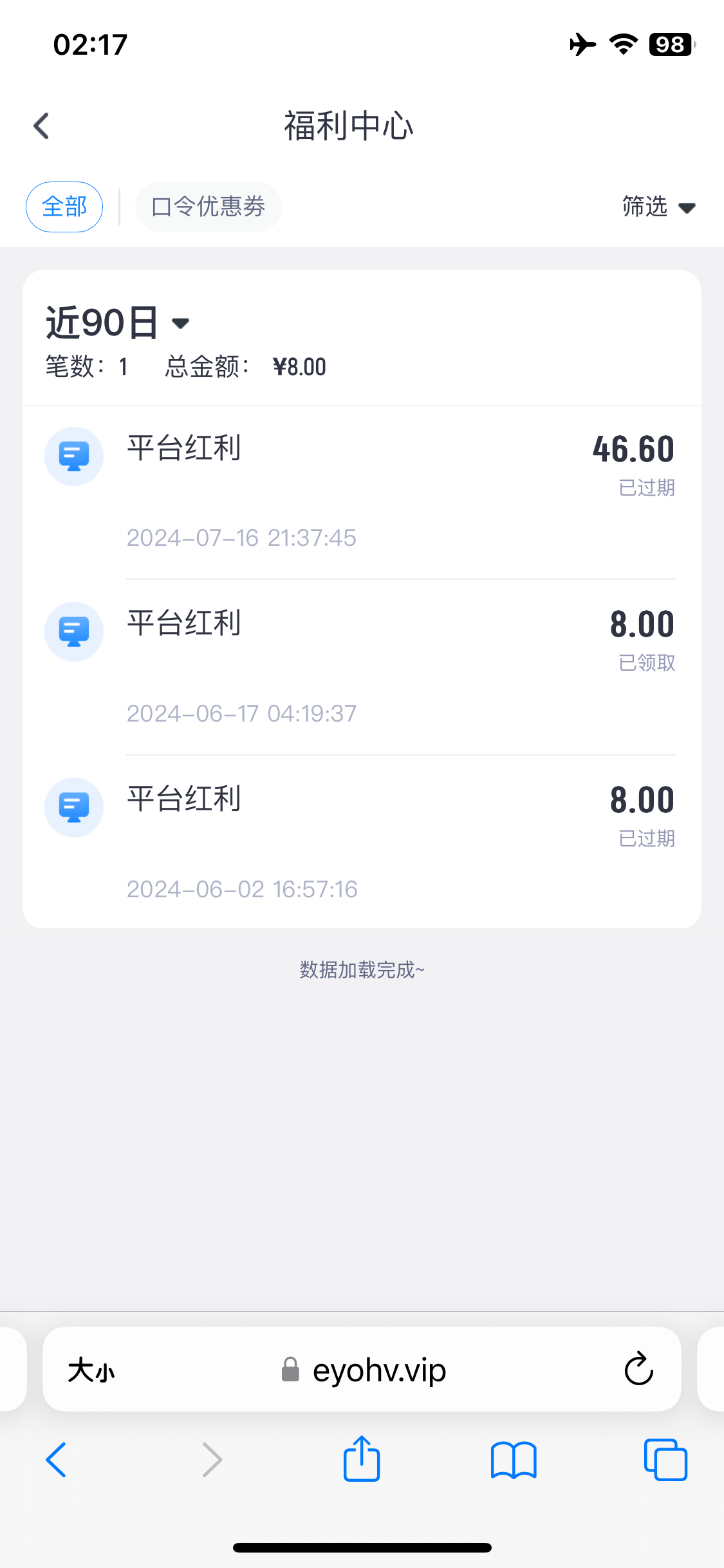This screenshot has width=724, height=1568.
Task: Select the 口令优惠券 filter chip
Action: click(208, 207)
